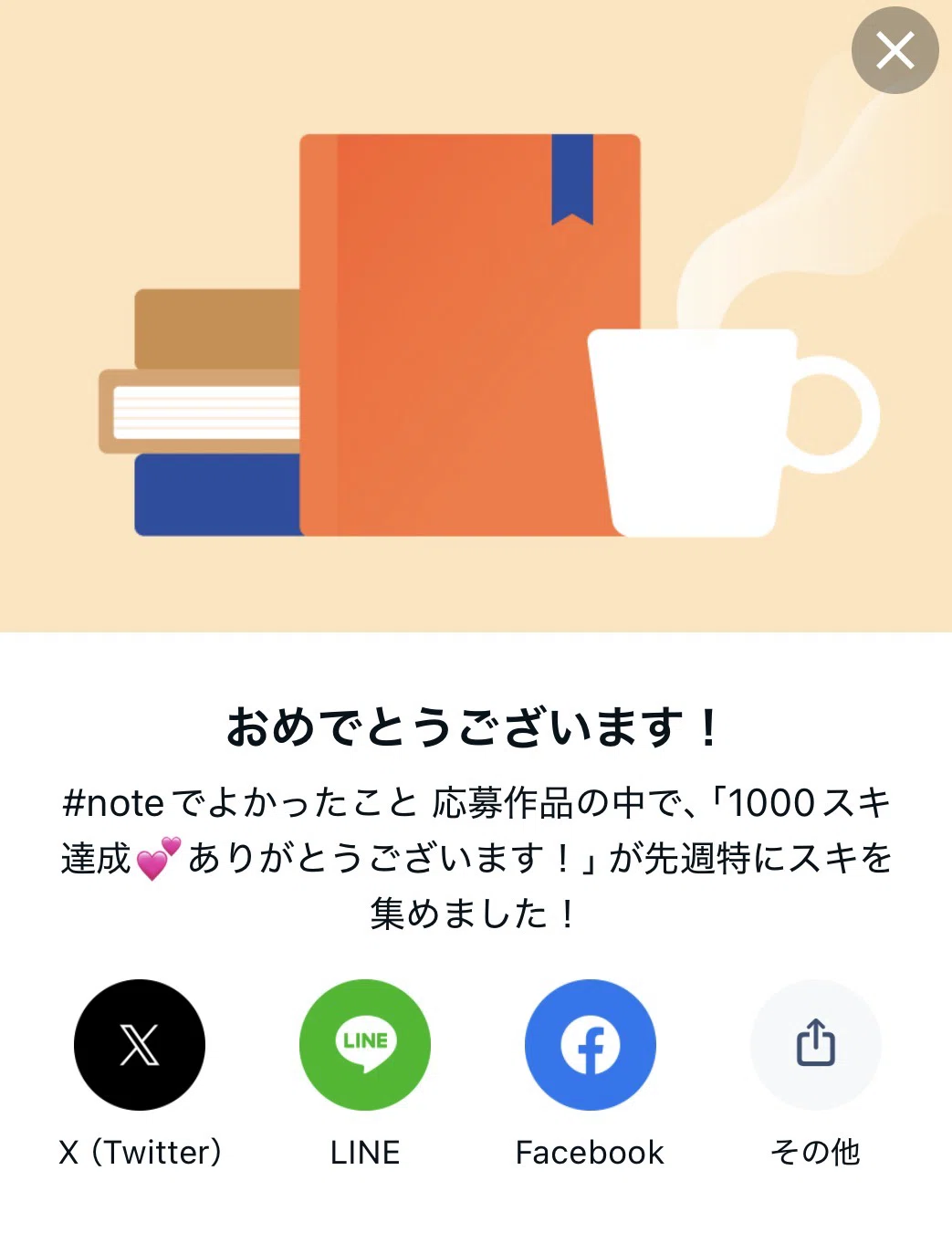Share the achievement on X (Twitter)
The height and width of the screenshot is (1233, 952).
pyautogui.click(x=140, y=1044)
